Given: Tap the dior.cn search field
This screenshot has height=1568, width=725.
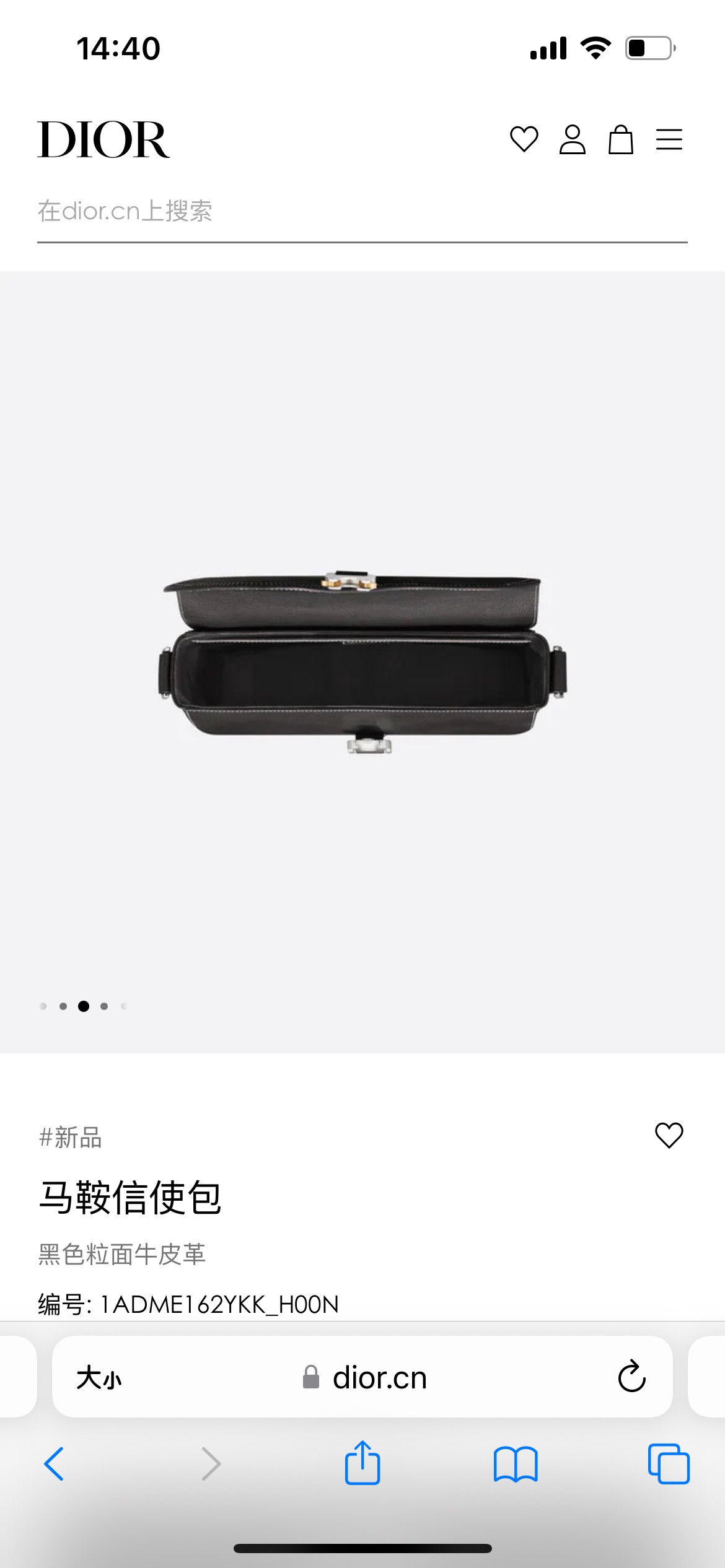Looking at the screenshot, I should pyautogui.click(x=362, y=212).
